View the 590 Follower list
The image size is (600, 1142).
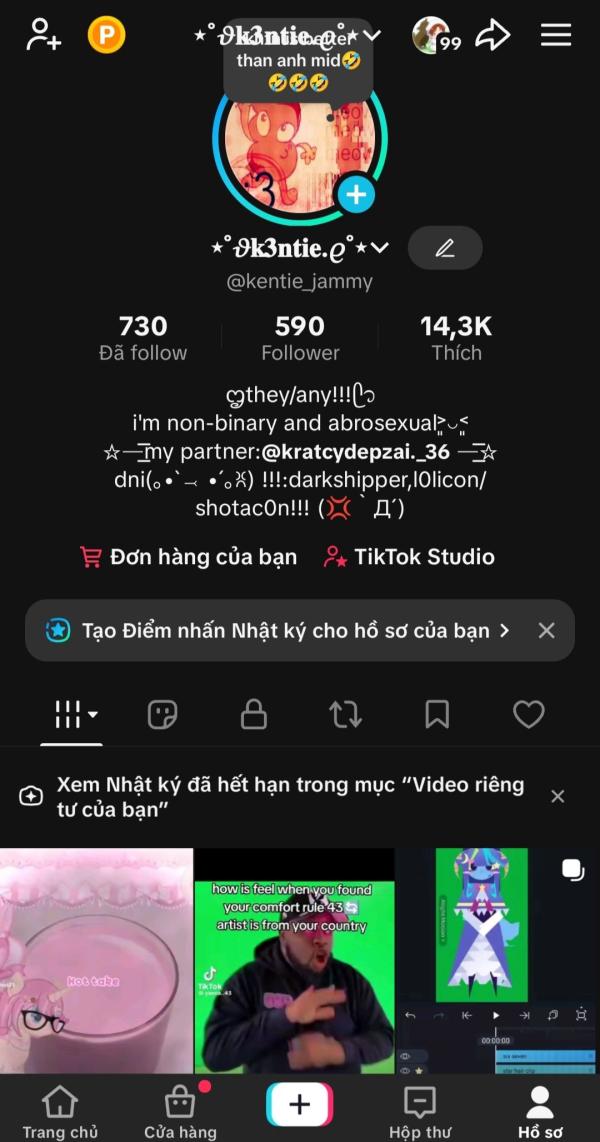(x=300, y=338)
